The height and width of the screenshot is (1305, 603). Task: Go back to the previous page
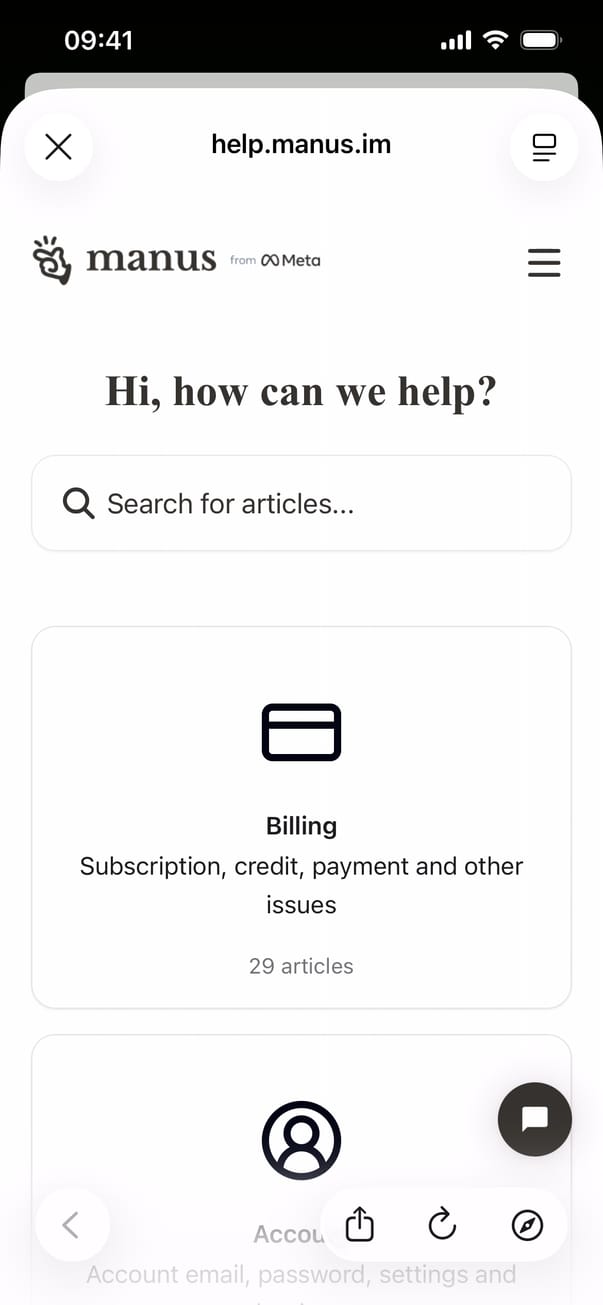pyautogui.click(x=71, y=1224)
